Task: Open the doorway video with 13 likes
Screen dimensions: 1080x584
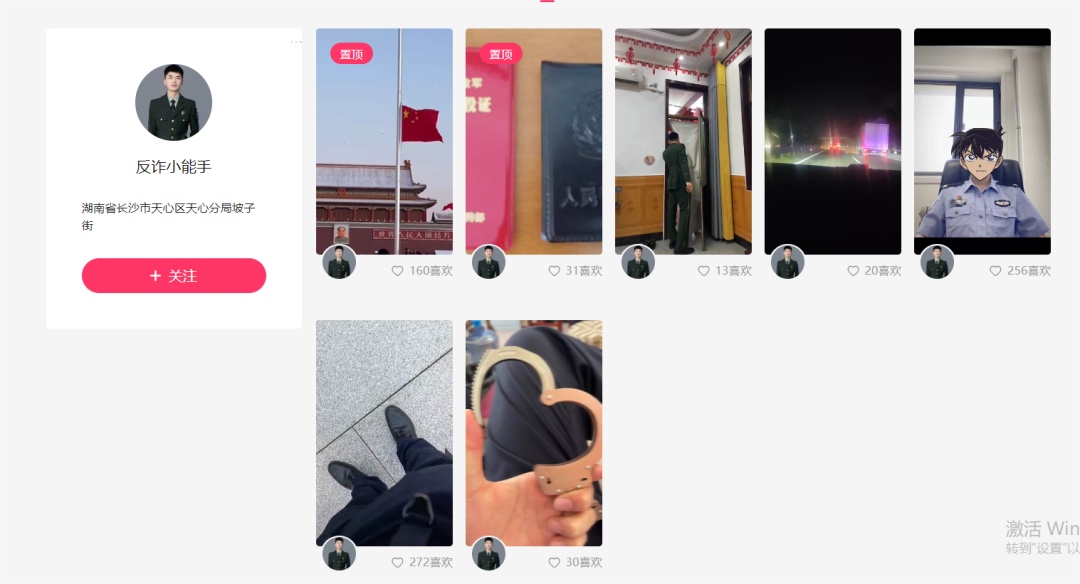Action: tap(683, 140)
